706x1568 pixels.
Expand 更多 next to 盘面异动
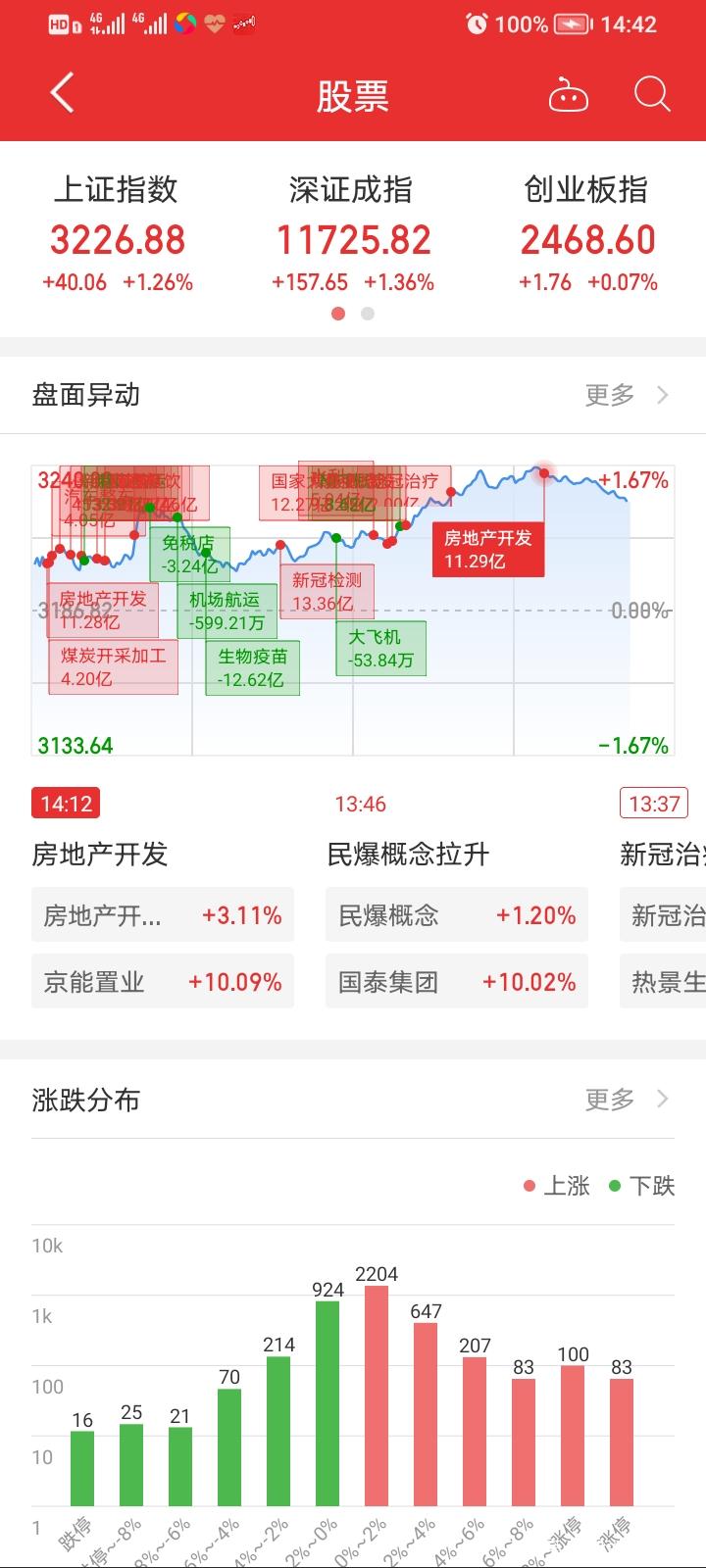point(609,395)
